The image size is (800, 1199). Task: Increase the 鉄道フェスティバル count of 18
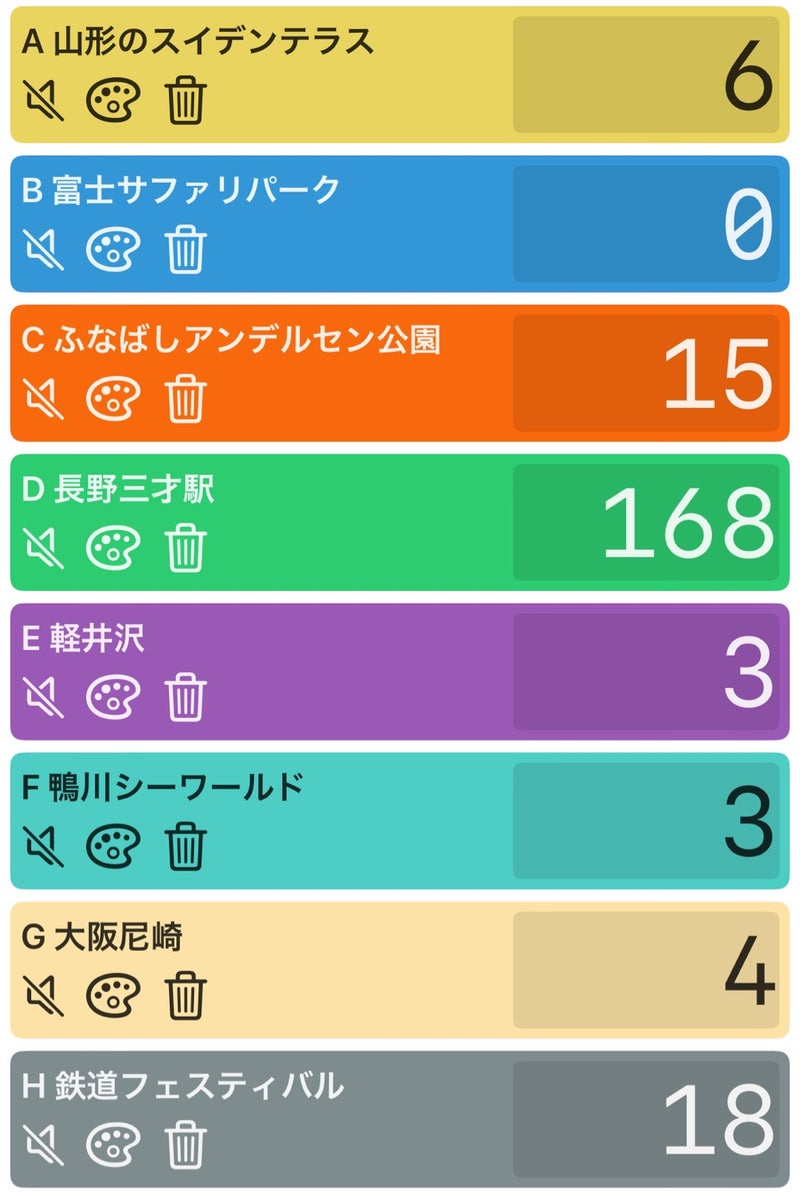(x=646, y=1119)
